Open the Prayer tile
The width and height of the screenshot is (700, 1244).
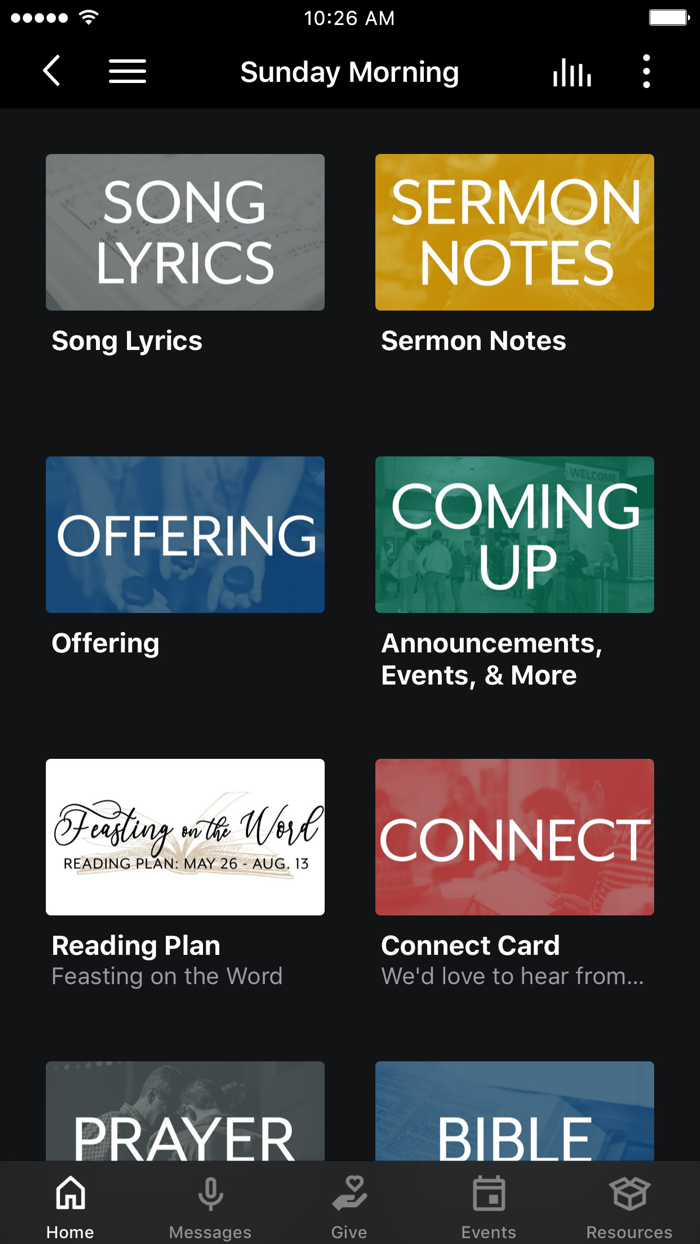pos(185,1115)
